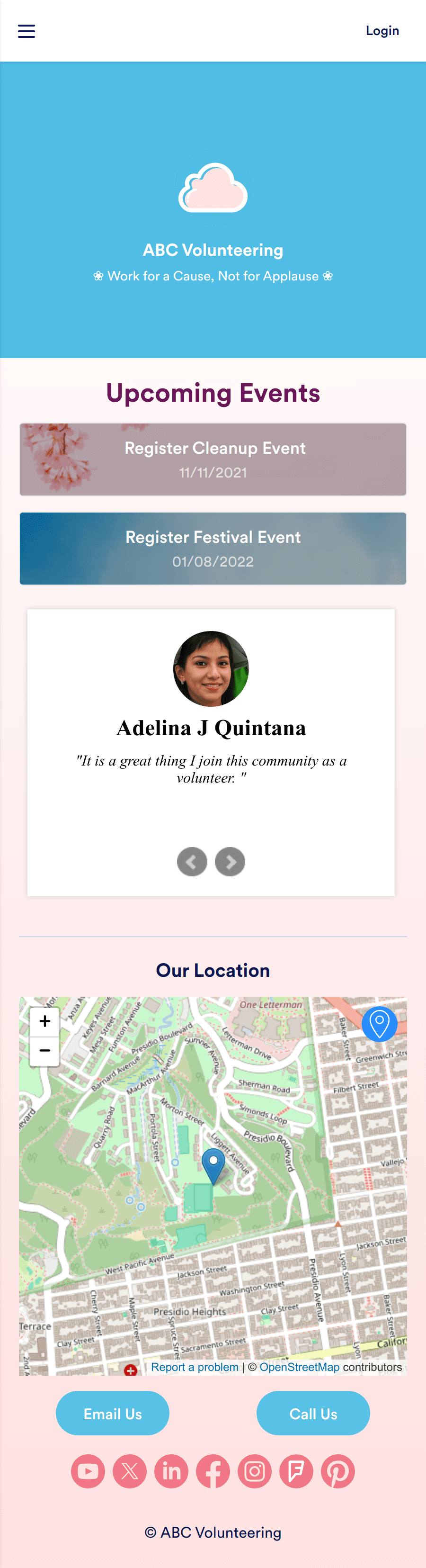Open Register Festival Event card
The width and height of the screenshot is (426, 1568).
coord(213,548)
